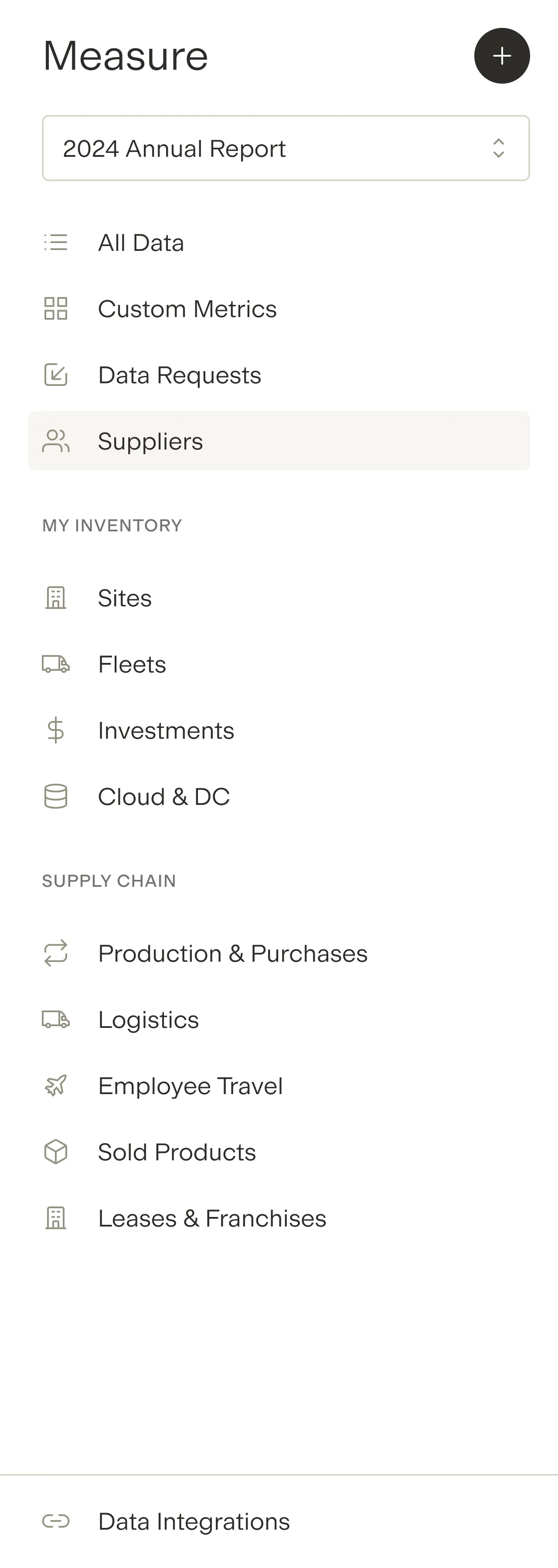Click the Data Integrations link icon

coord(55,1521)
